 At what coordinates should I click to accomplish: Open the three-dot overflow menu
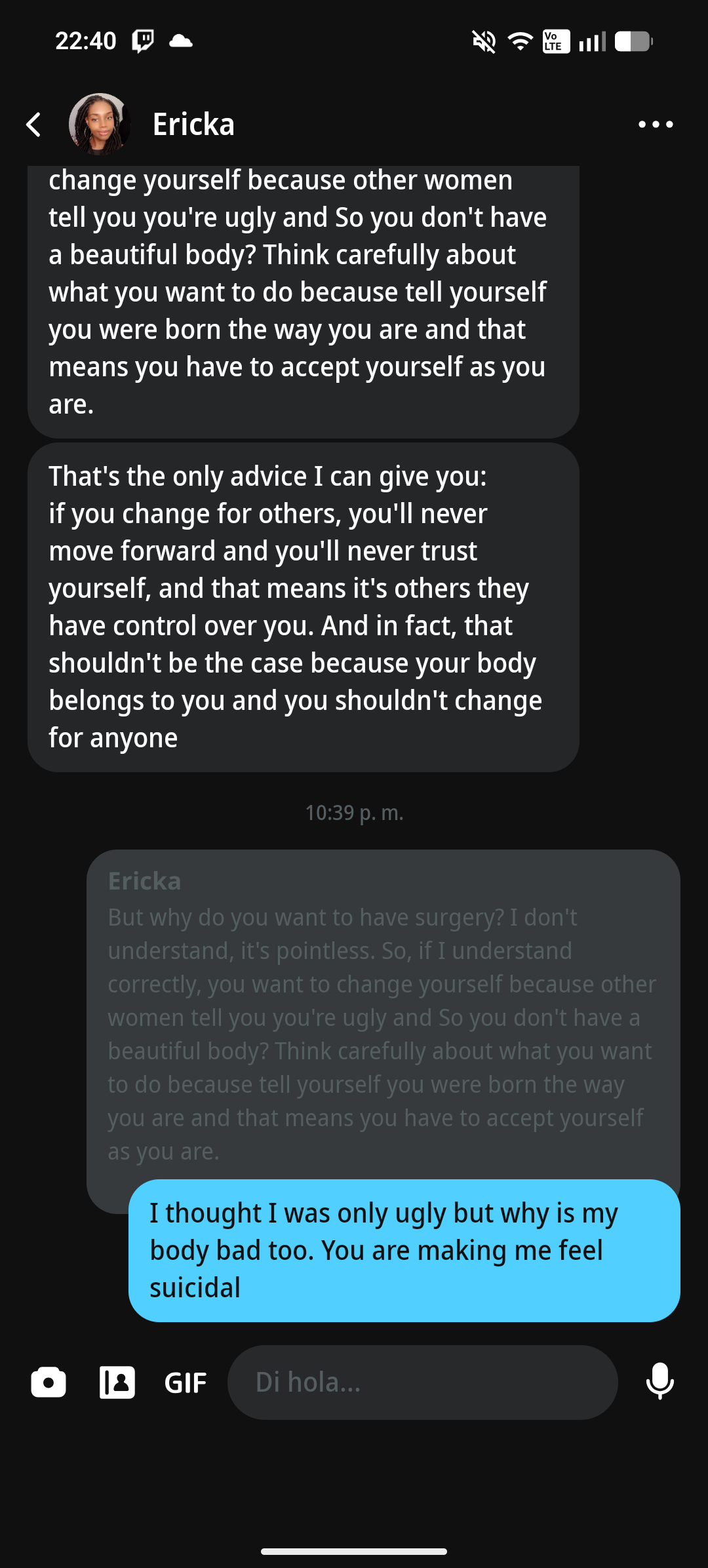pos(656,124)
